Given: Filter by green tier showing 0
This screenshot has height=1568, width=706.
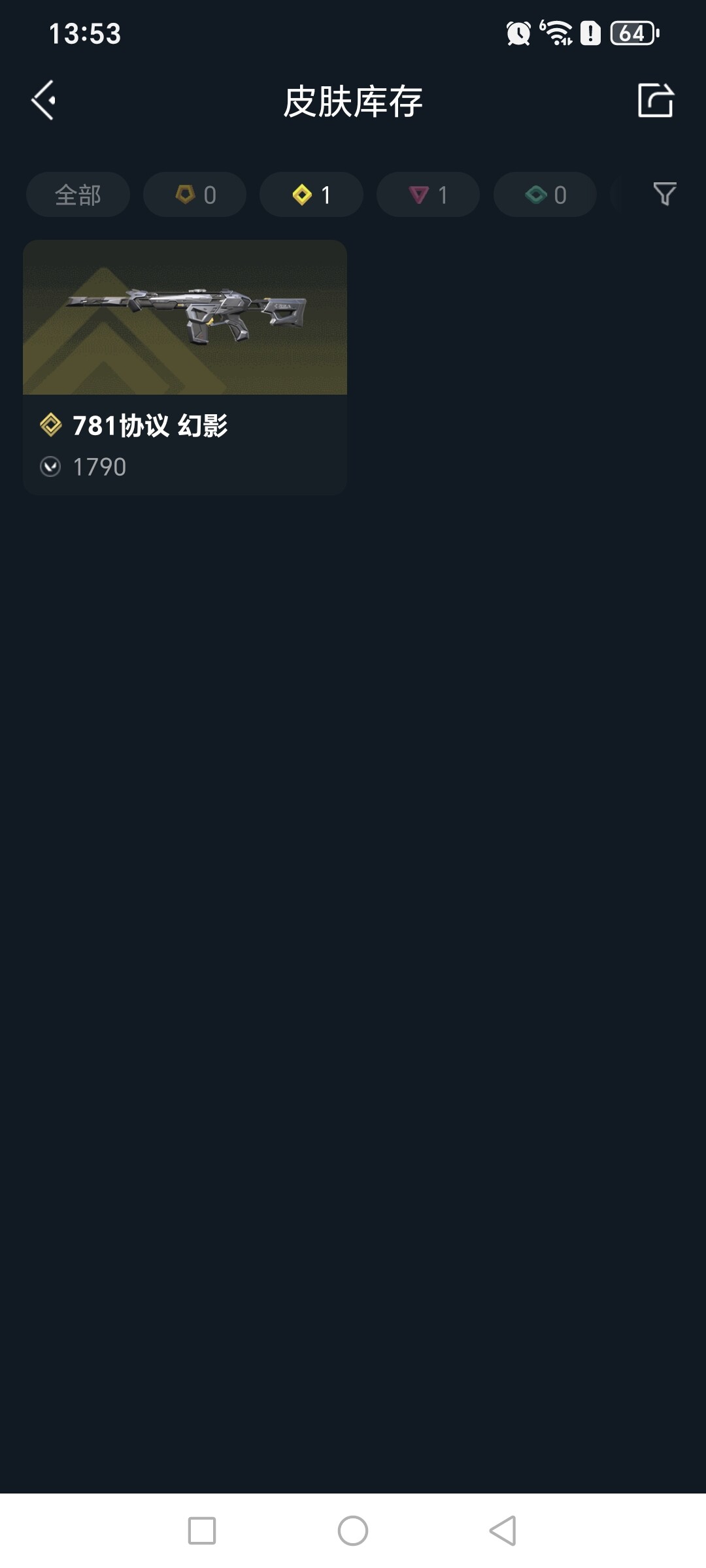Looking at the screenshot, I should coord(545,195).
